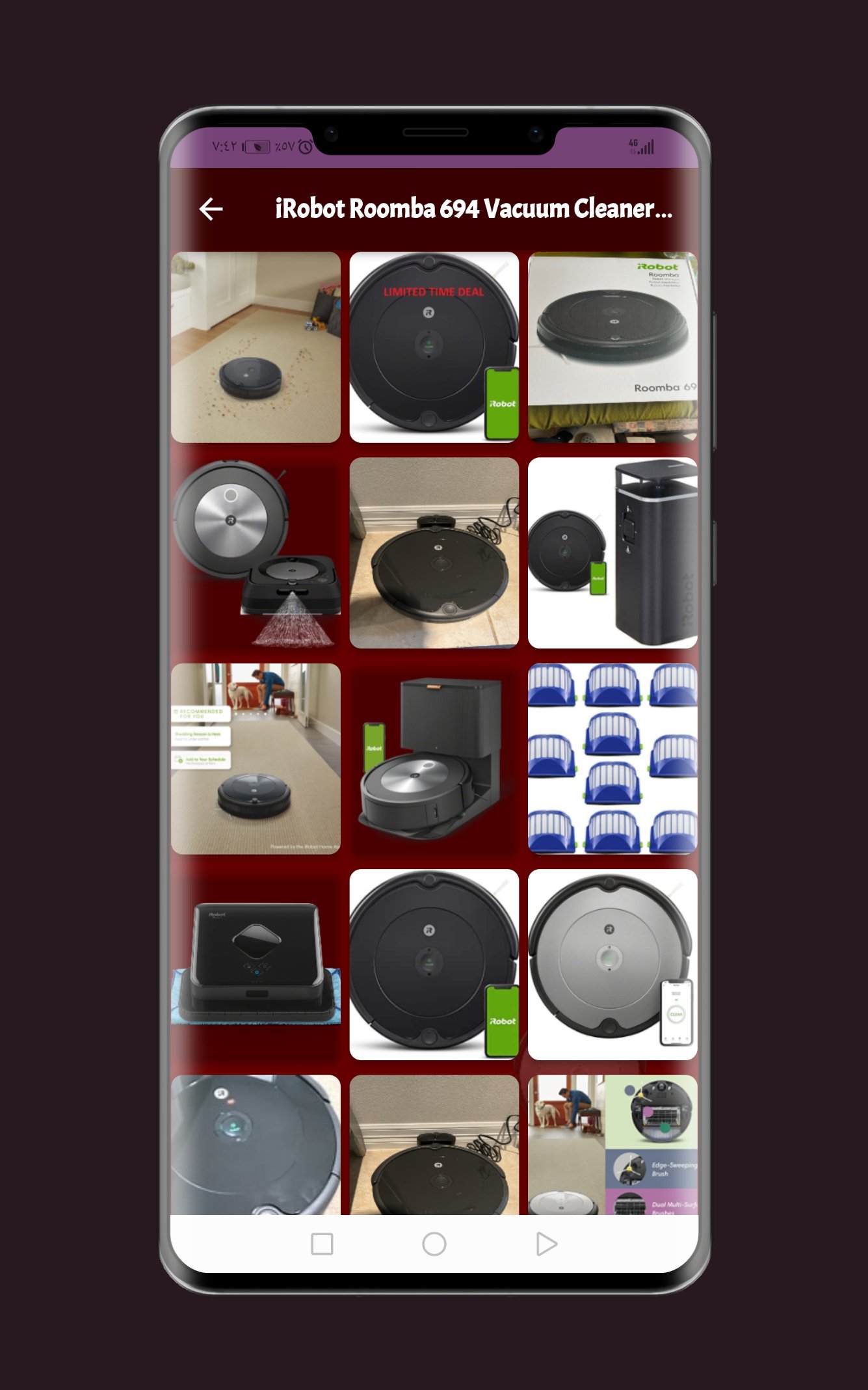Tap the clock showing 7:42 in status bar
The height and width of the screenshot is (1390, 868).
tap(224, 146)
